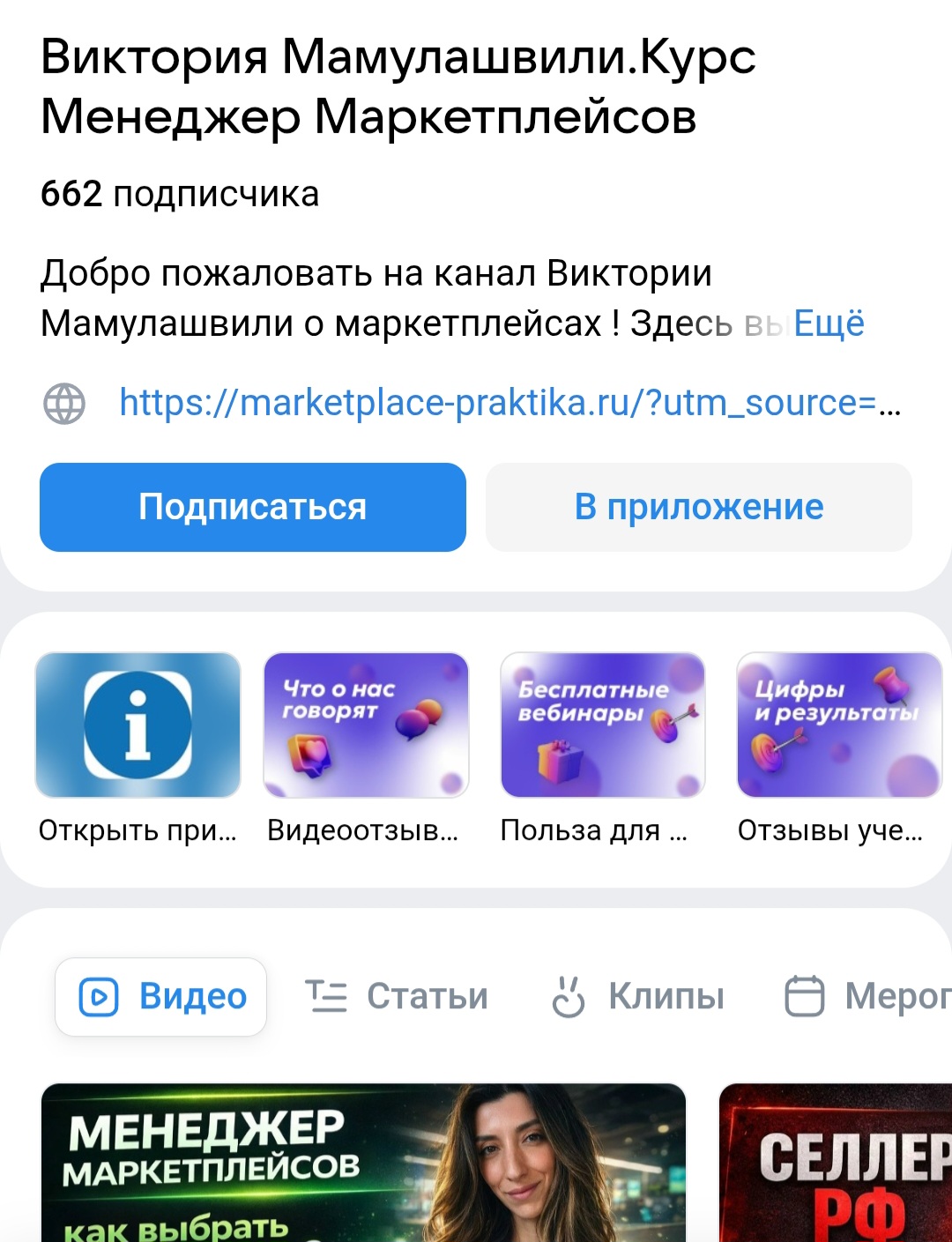The height and width of the screenshot is (1242, 952).
Task: Subscribe with the Подписаться button
Action: [x=253, y=508]
